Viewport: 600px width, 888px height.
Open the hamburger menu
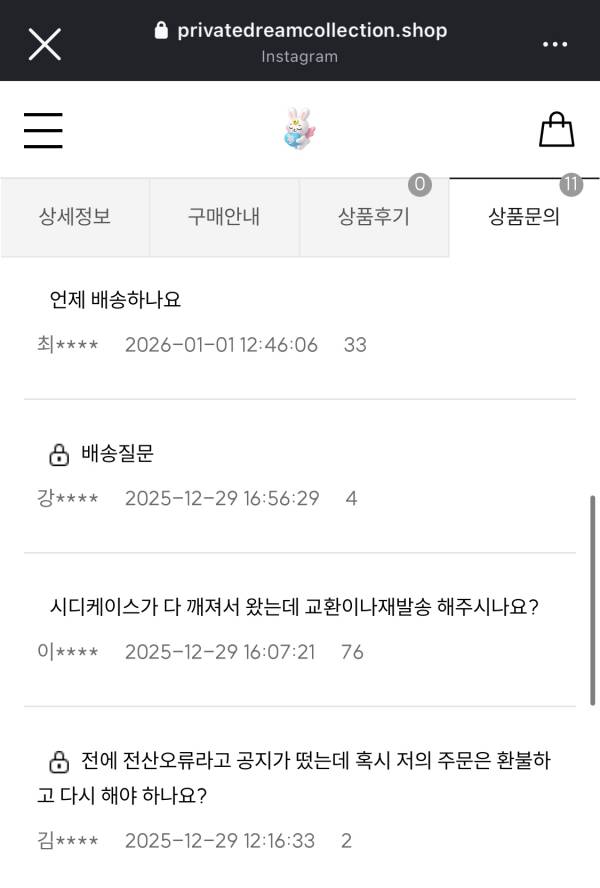click(43, 130)
